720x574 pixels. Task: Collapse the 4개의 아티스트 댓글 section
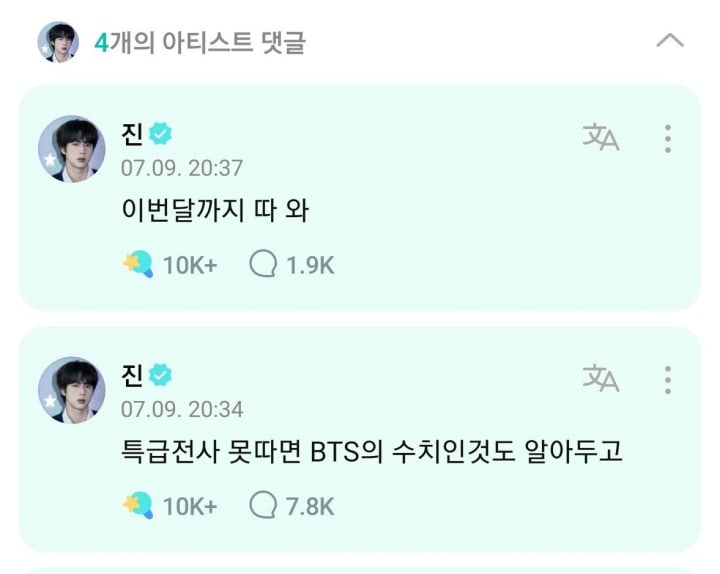click(x=669, y=41)
